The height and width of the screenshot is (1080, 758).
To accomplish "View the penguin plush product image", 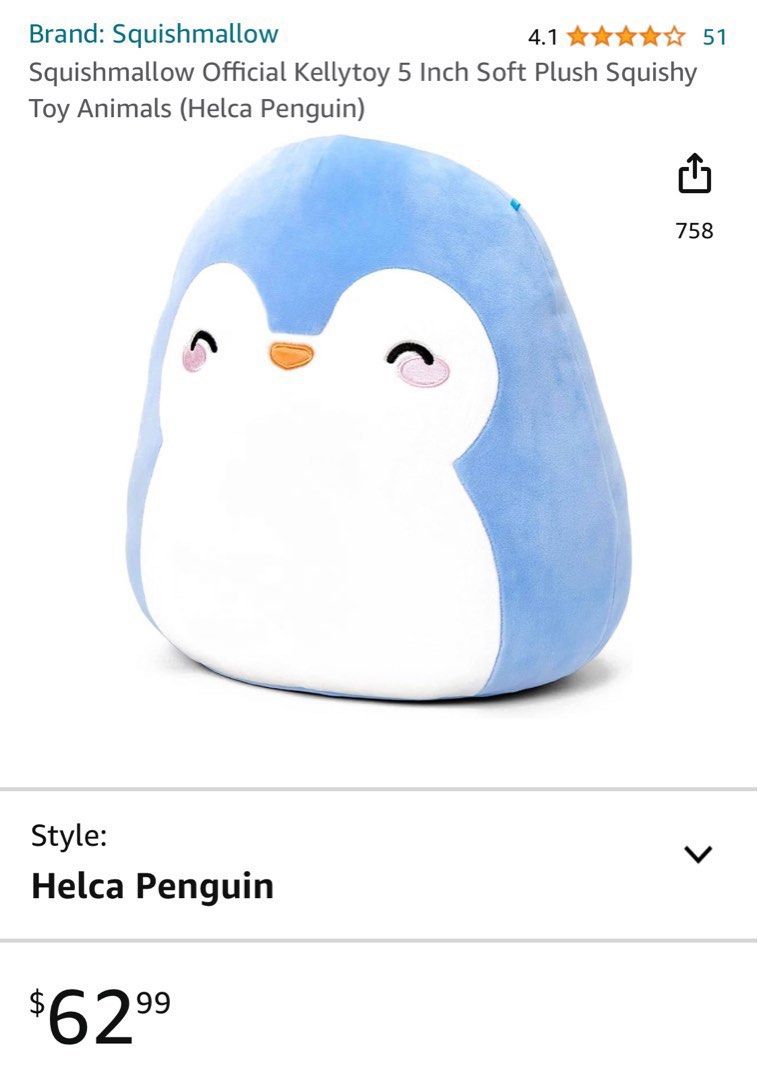I will click(380, 420).
